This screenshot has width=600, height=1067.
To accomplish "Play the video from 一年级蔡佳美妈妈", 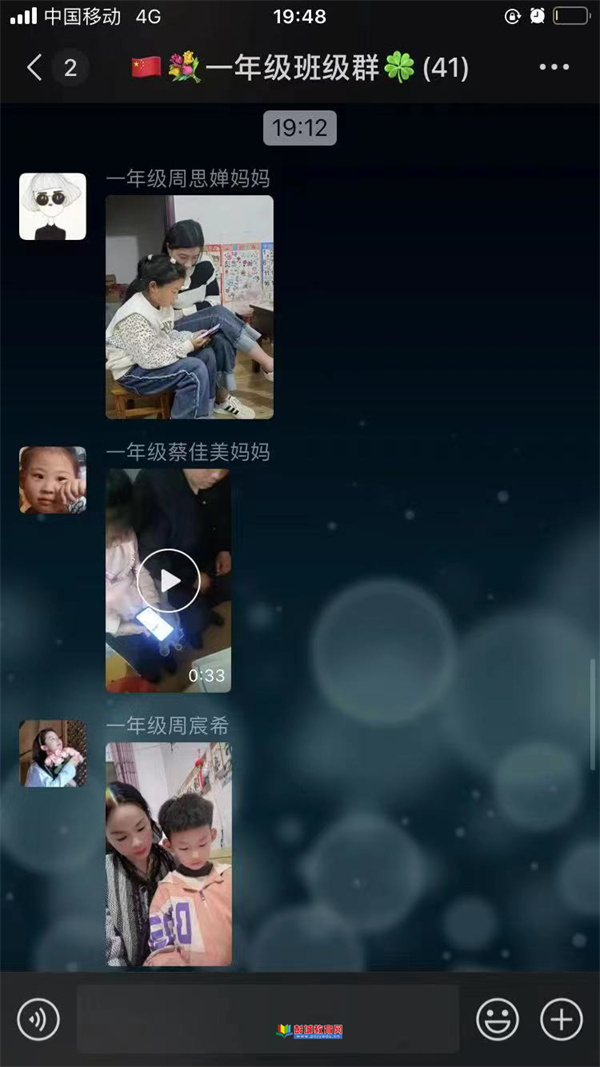I will tap(168, 580).
